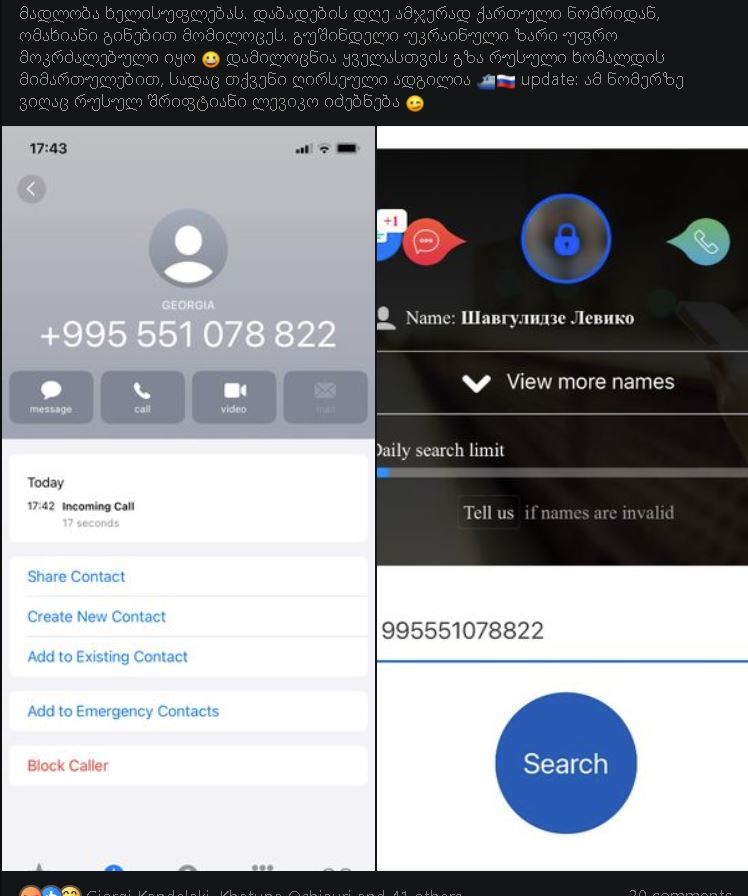Open the post's comments count
Image resolution: width=748 pixels, height=896 pixels.
pos(679,891)
